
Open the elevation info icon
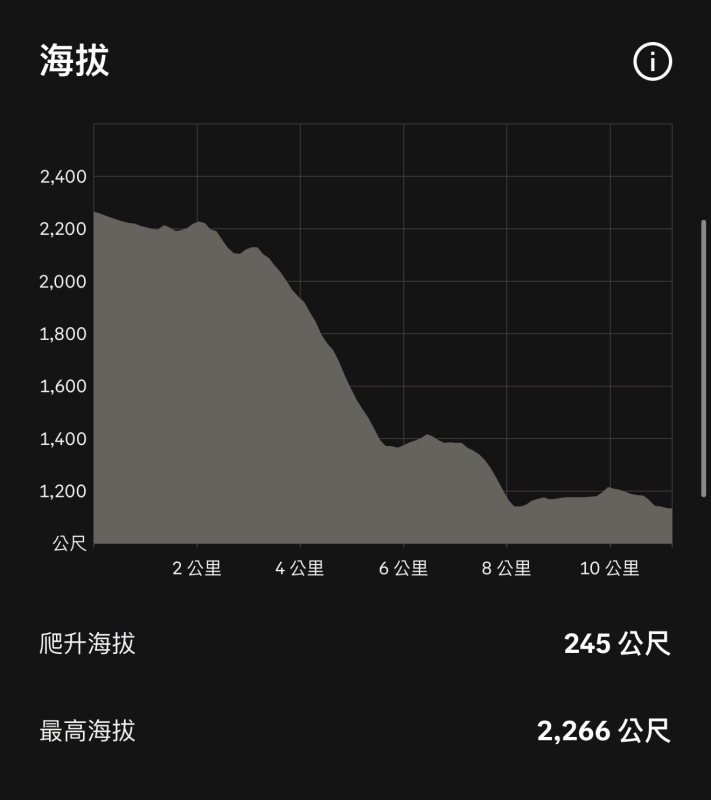(652, 62)
